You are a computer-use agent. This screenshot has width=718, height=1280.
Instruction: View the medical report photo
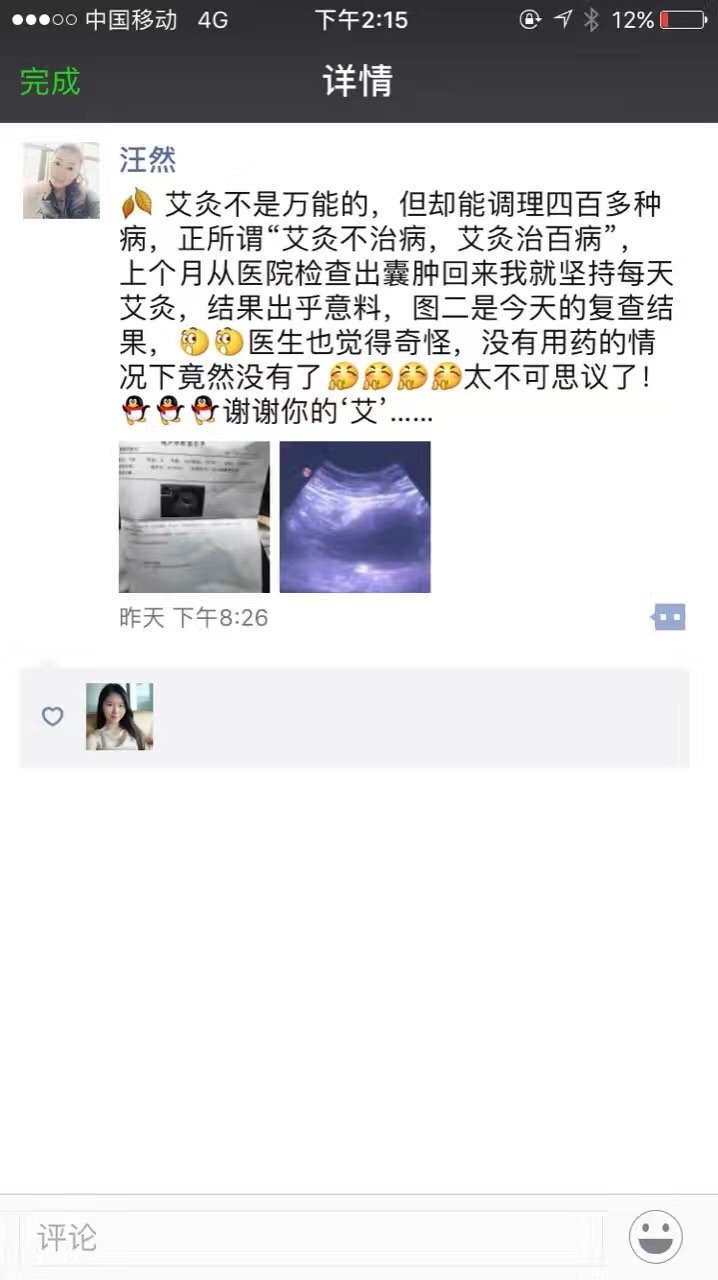coord(194,517)
